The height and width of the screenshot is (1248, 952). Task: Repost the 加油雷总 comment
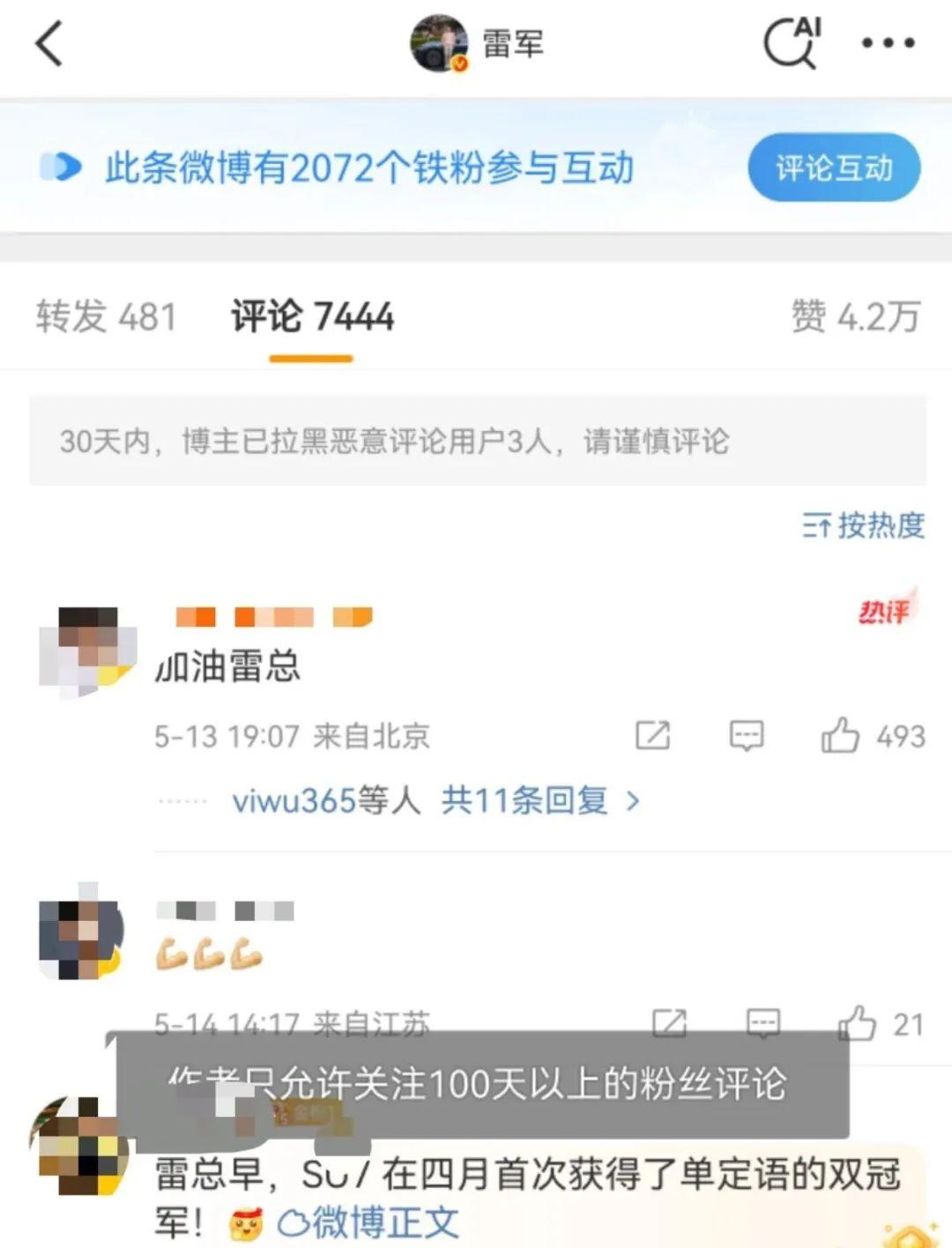(x=653, y=735)
